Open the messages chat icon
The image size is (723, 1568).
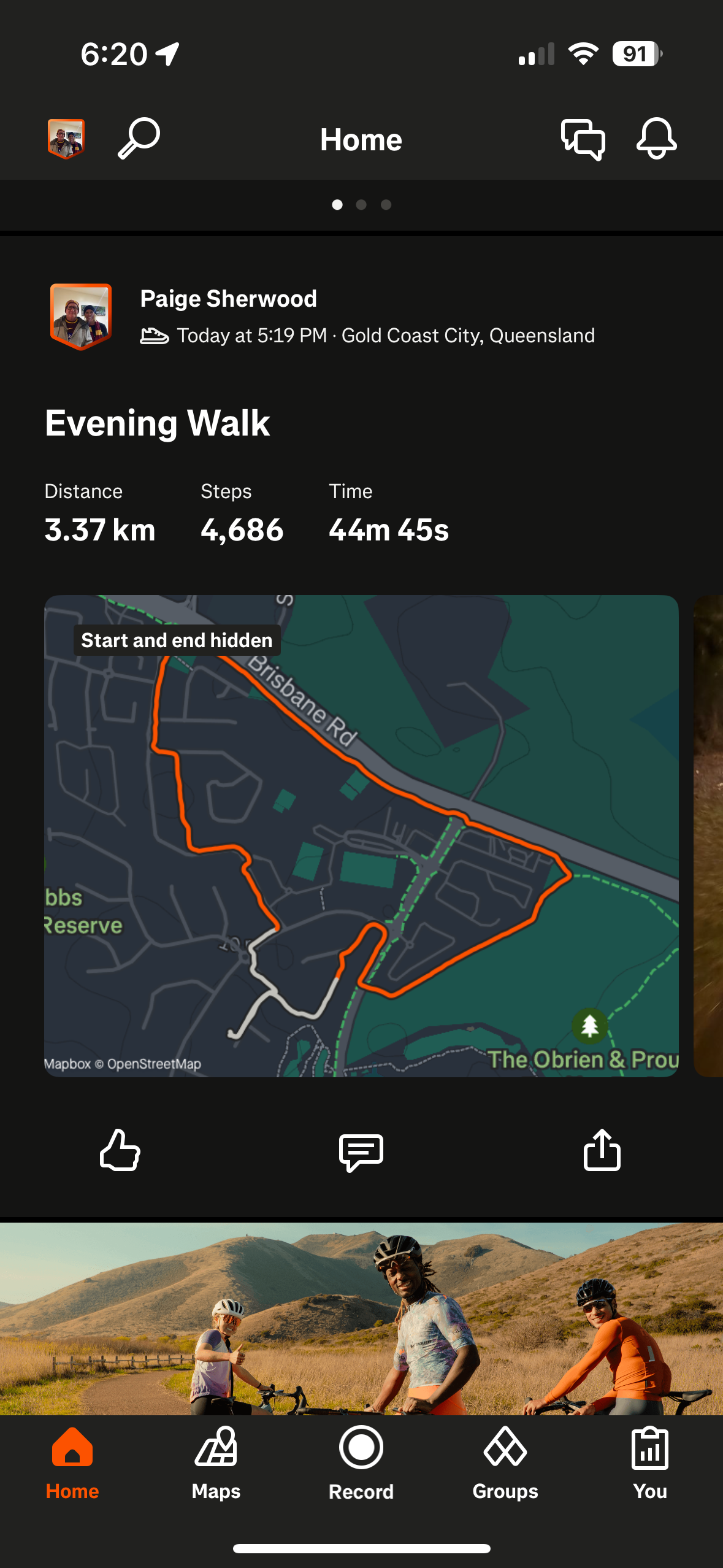coord(583,139)
